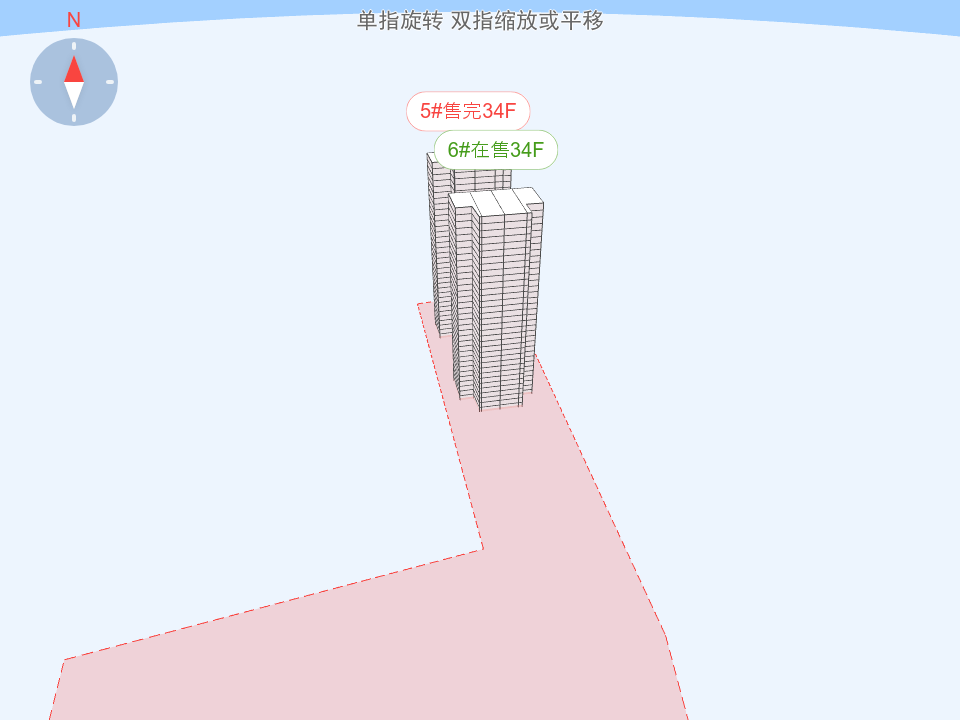The height and width of the screenshot is (720, 960).
Task: Tap the compass to reset north
Action: pos(74,82)
